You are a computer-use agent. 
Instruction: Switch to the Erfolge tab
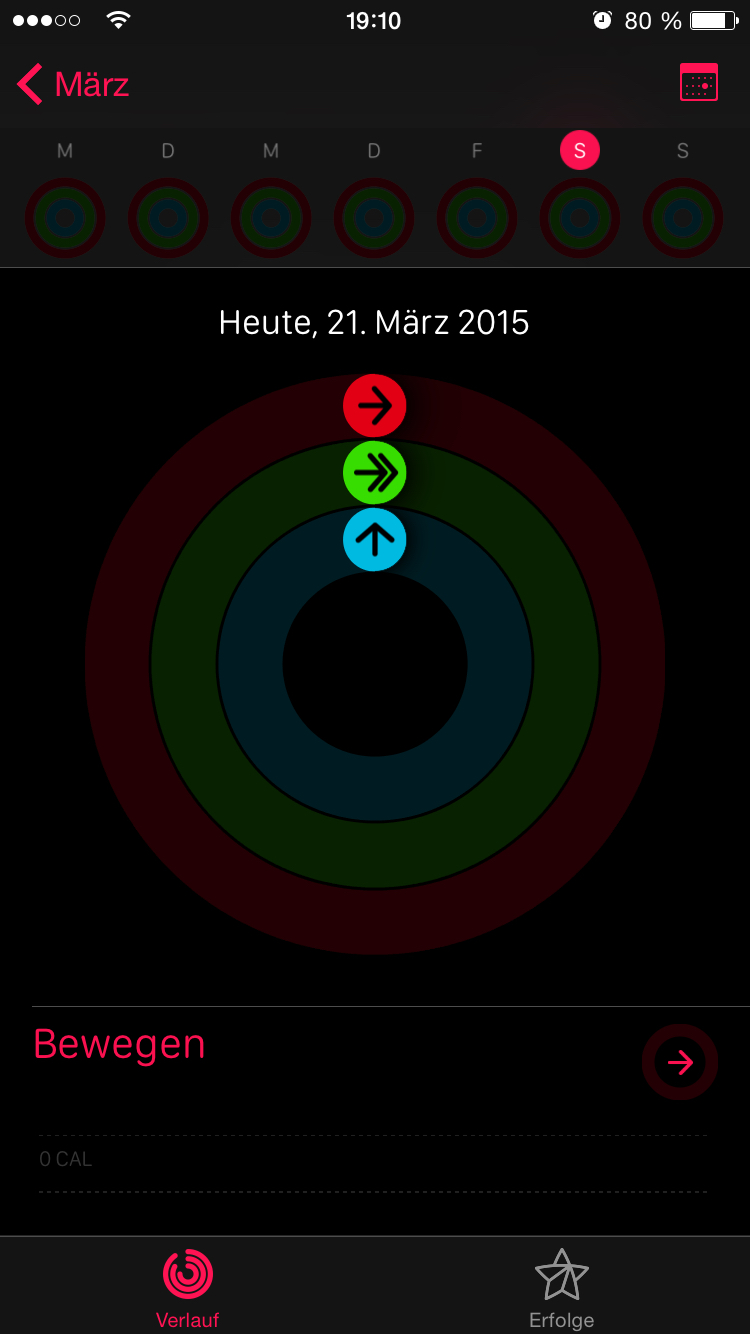click(562, 1288)
